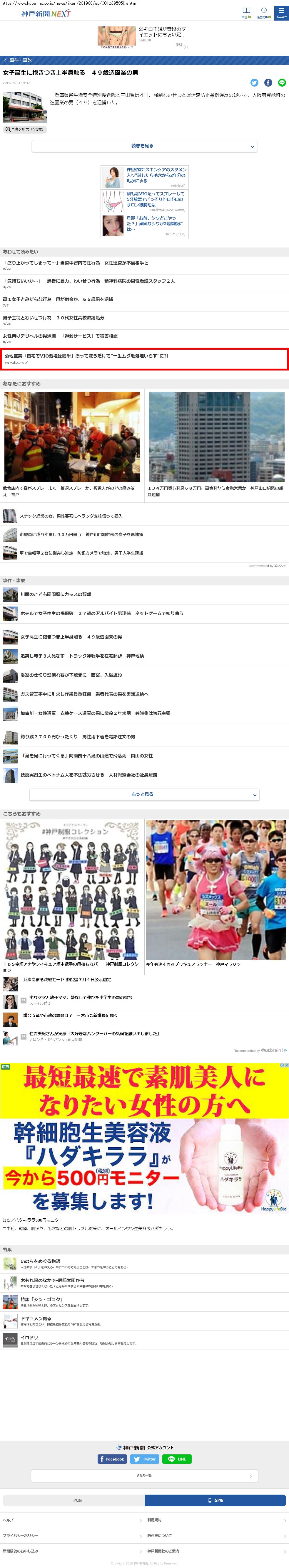This screenshot has width=289, height=1568.
Task: Open SNS一覧 list
Action: pyautogui.click(x=144, y=1476)
